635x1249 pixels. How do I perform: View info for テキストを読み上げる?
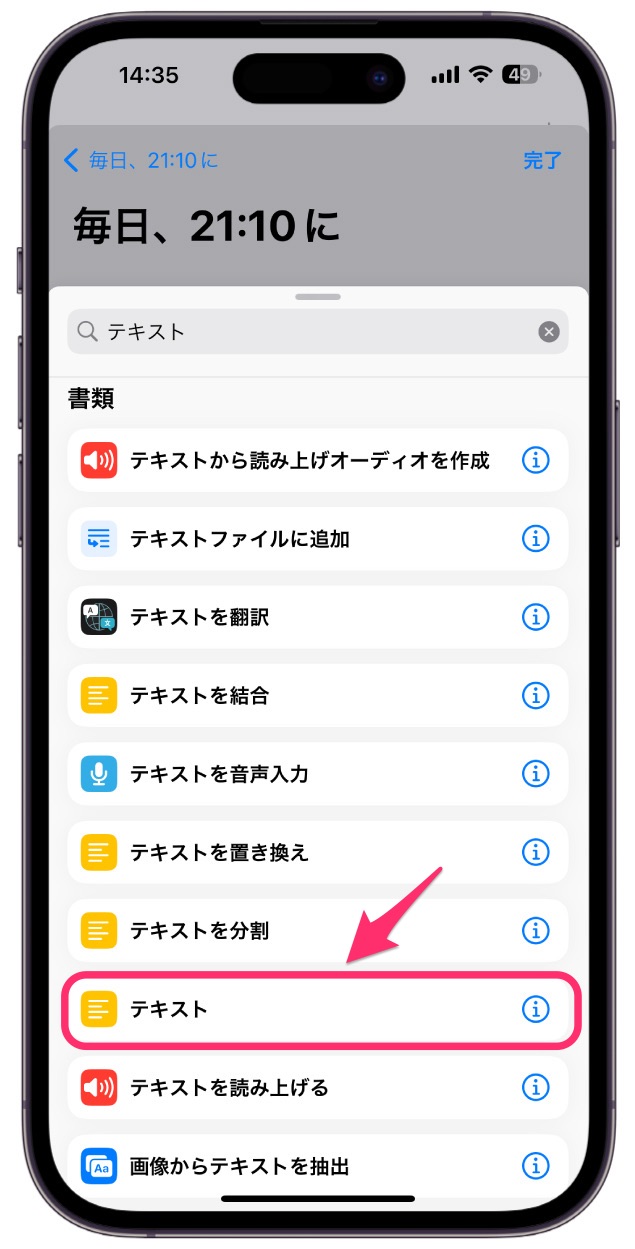click(x=536, y=1087)
